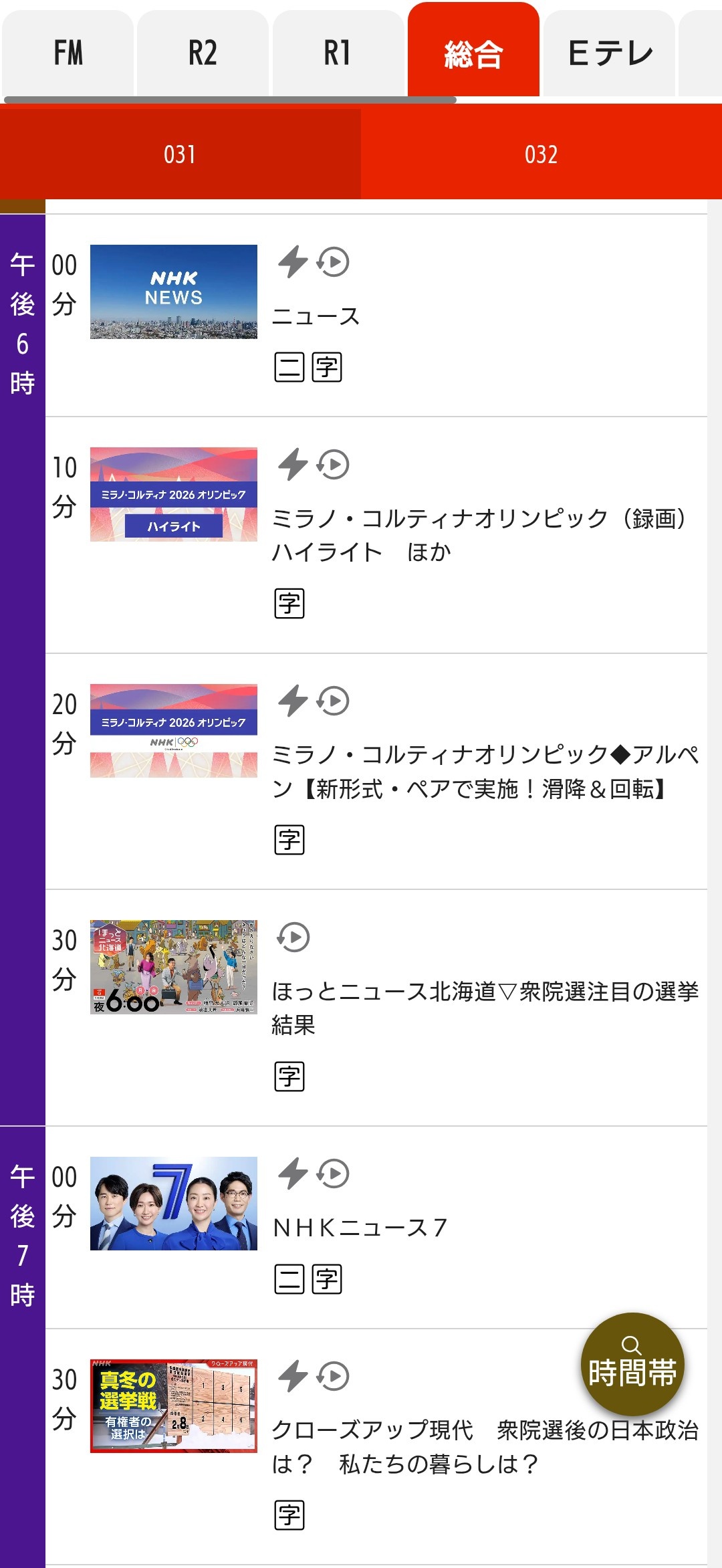Switch to the R2 channel tab
Screen dimensions: 722x1568
(203, 53)
